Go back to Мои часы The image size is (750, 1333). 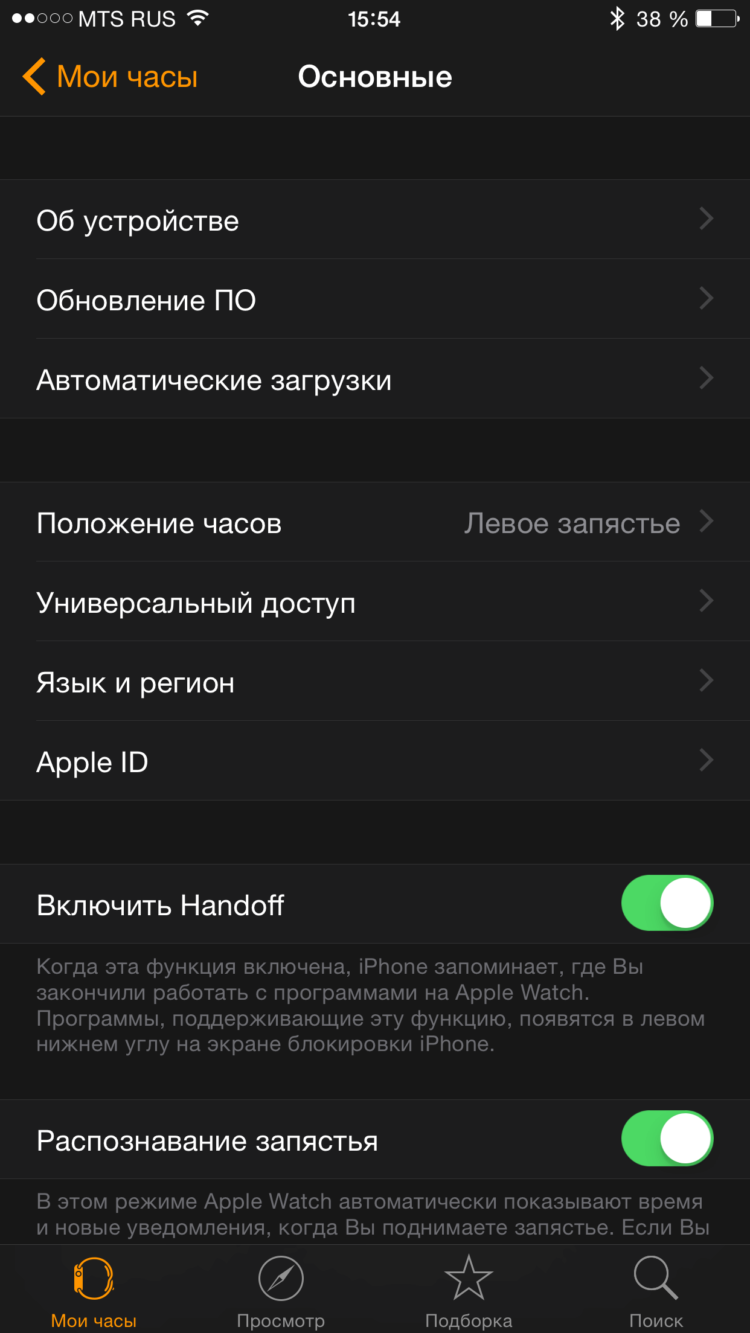tap(110, 77)
